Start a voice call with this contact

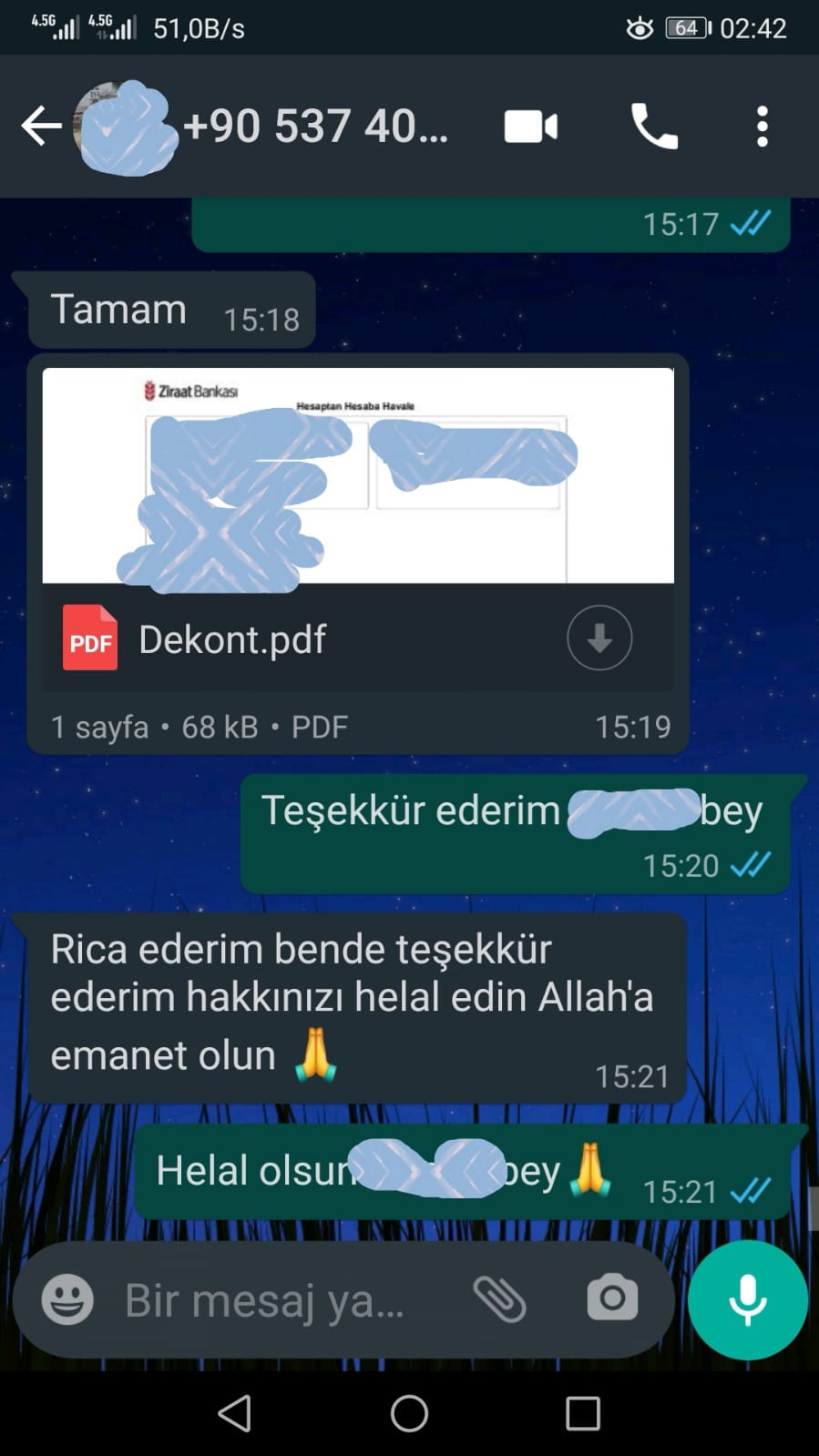(654, 126)
